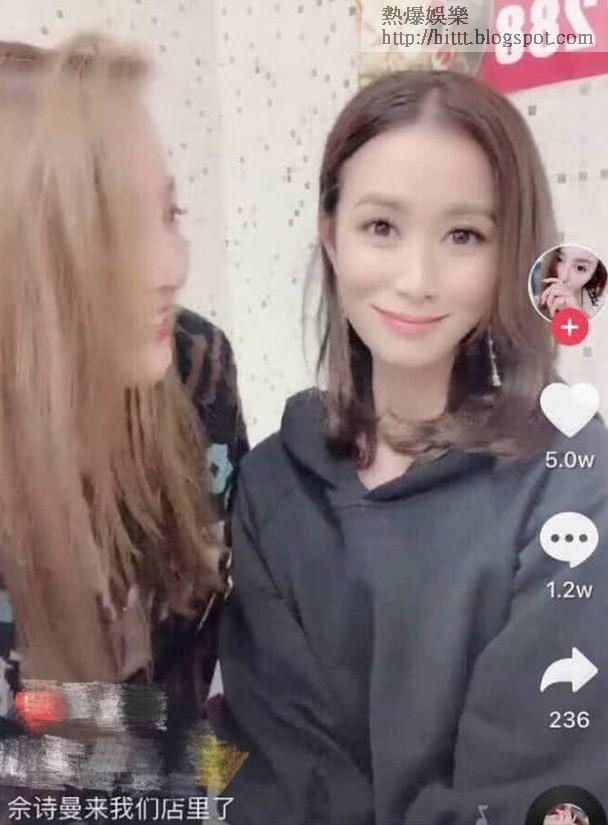Share this video using the arrow icon
The height and width of the screenshot is (825, 608).
[569, 673]
